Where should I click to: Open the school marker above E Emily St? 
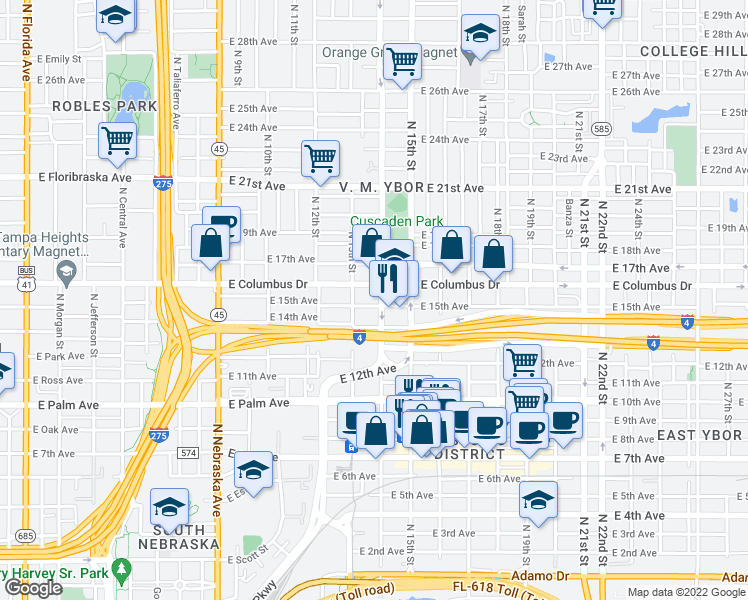[x=115, y=17]
